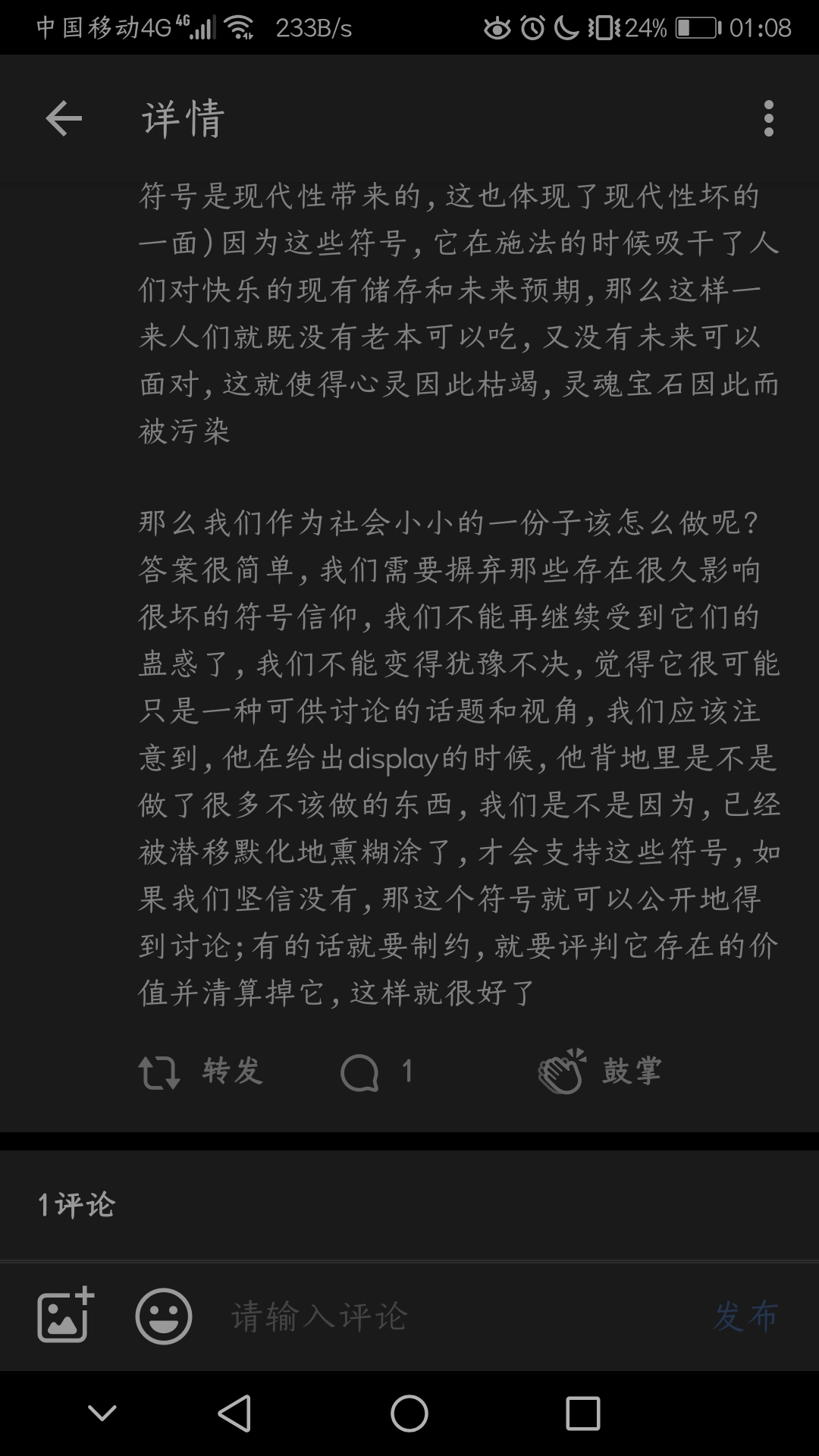819x1456 pixels.
Task: Applaud the post with 鼓掌
Action: [x=599, y=1072]
